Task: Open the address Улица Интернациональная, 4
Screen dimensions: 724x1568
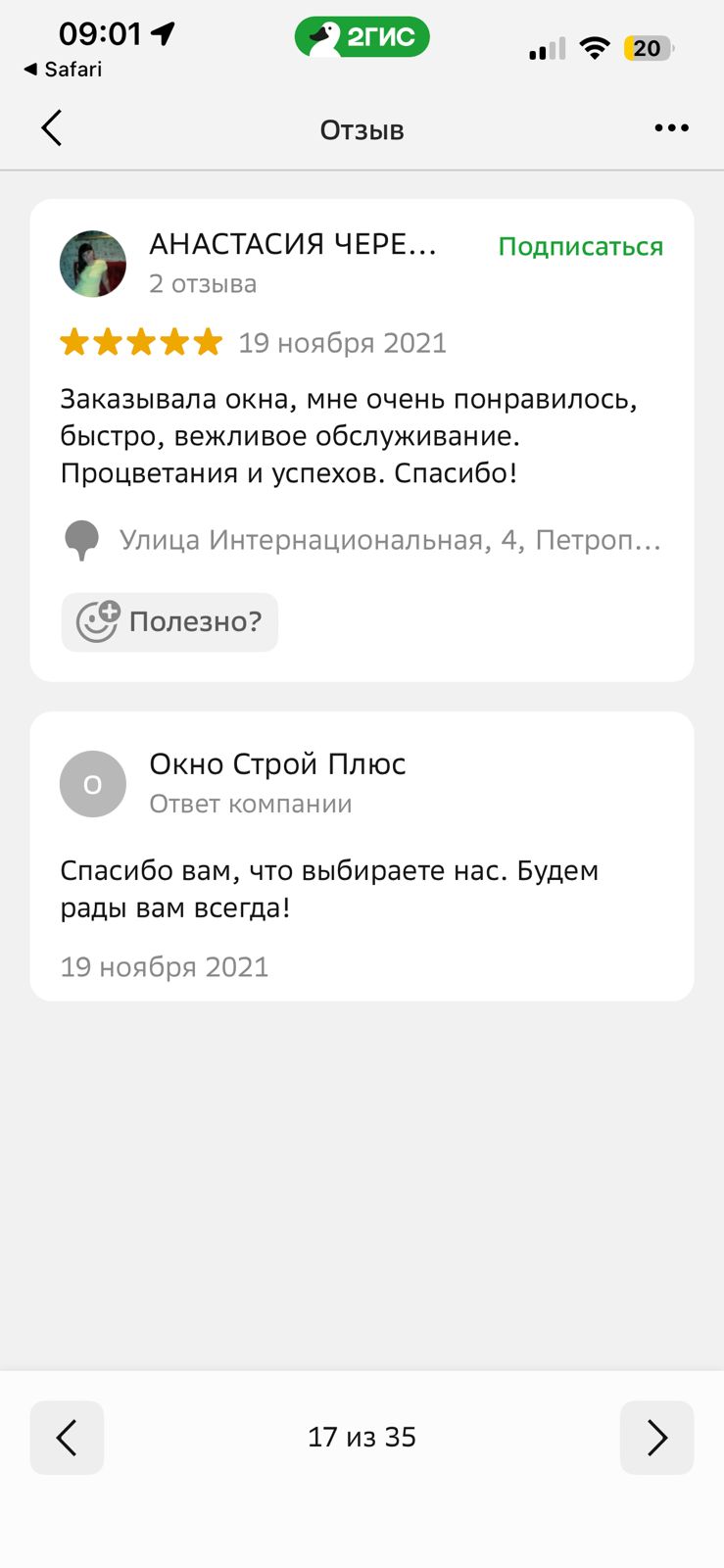Action: pyautogui.click(x=389, y=540)
